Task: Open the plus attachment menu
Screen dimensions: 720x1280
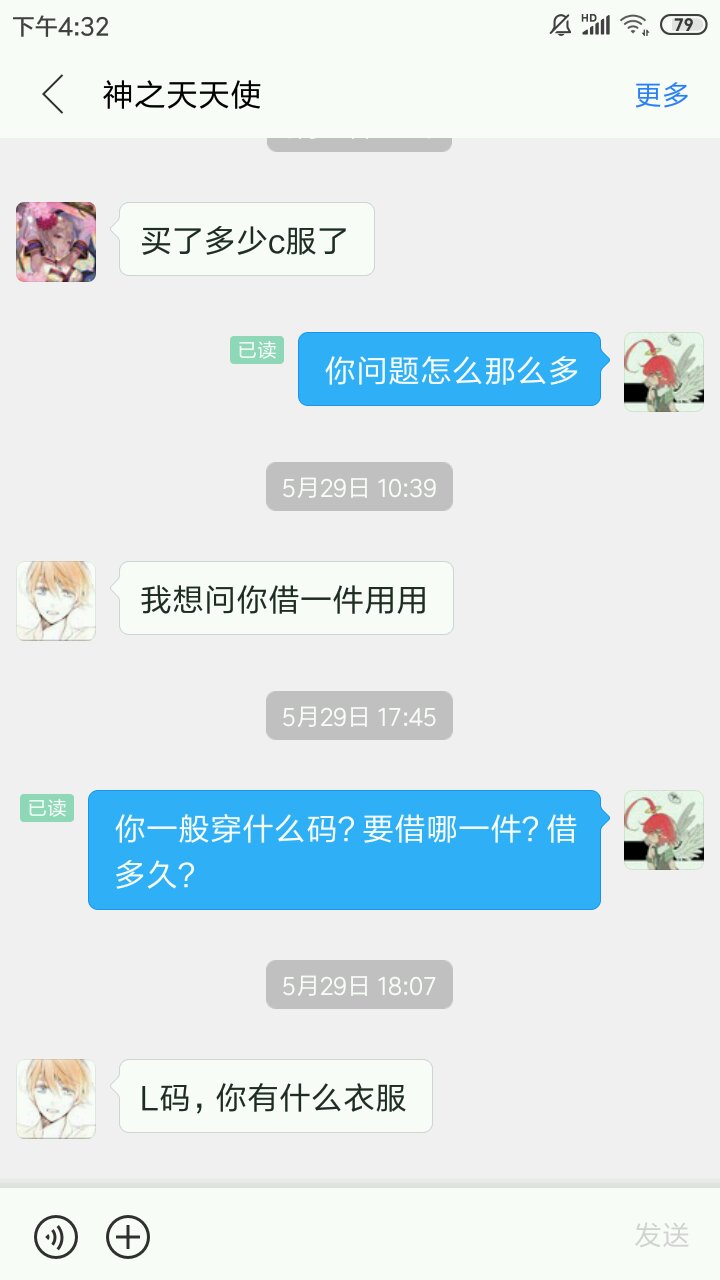Action: click(x=128, y=1237)
